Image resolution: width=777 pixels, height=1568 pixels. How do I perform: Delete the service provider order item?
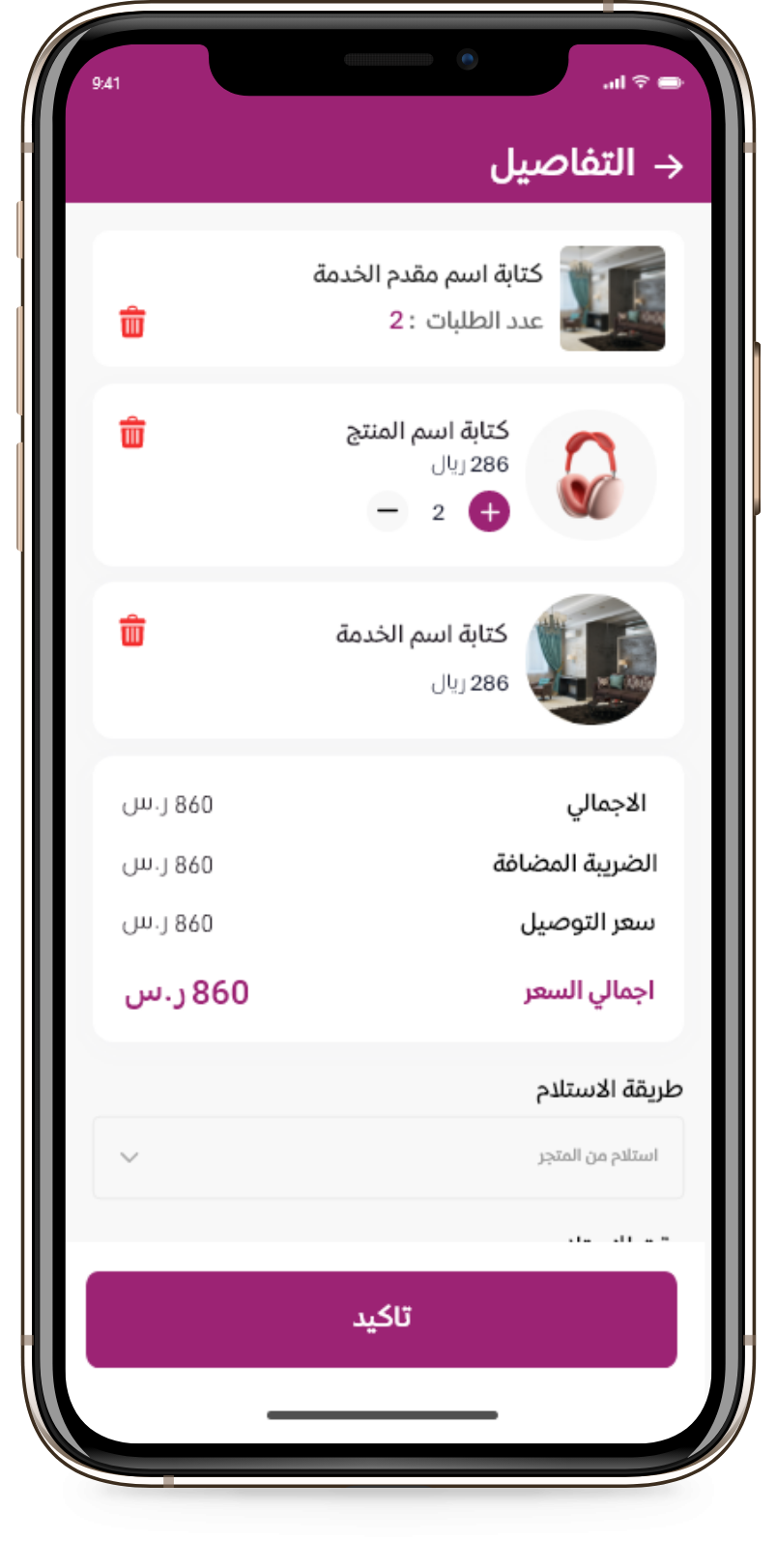(x=132, y=322)
